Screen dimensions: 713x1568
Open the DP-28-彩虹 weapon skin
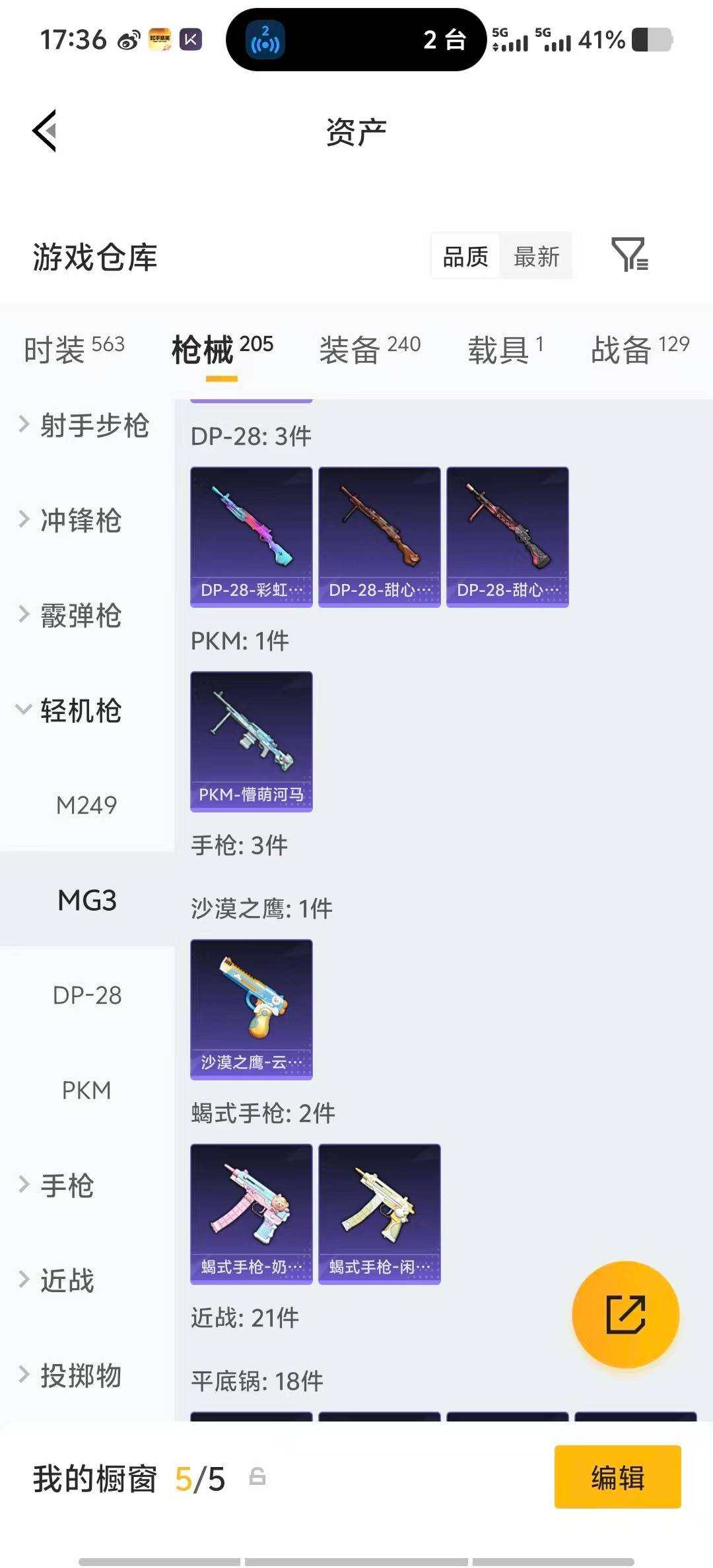[x=251, y=536]
